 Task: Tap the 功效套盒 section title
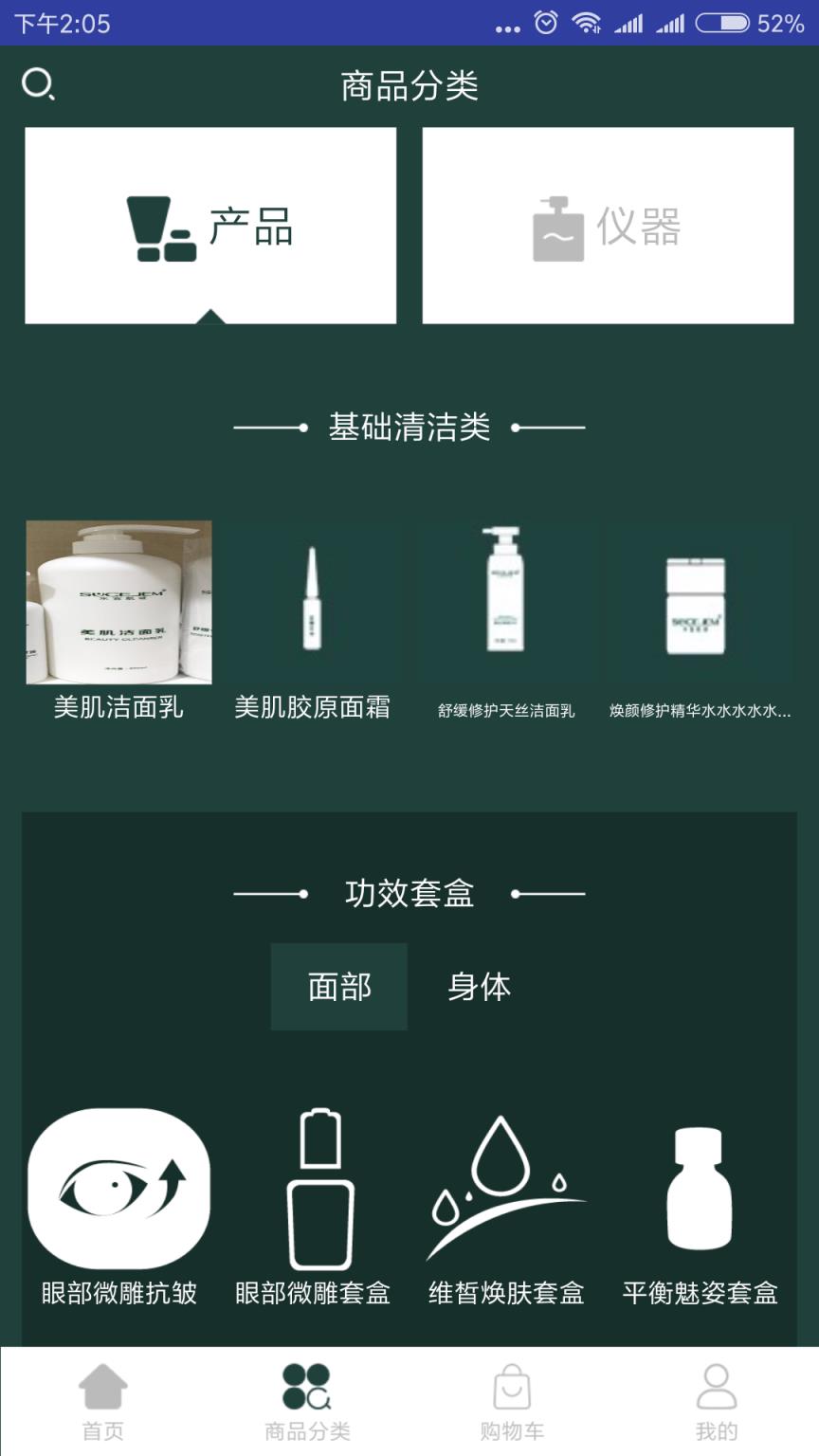[x=409, y=892]
